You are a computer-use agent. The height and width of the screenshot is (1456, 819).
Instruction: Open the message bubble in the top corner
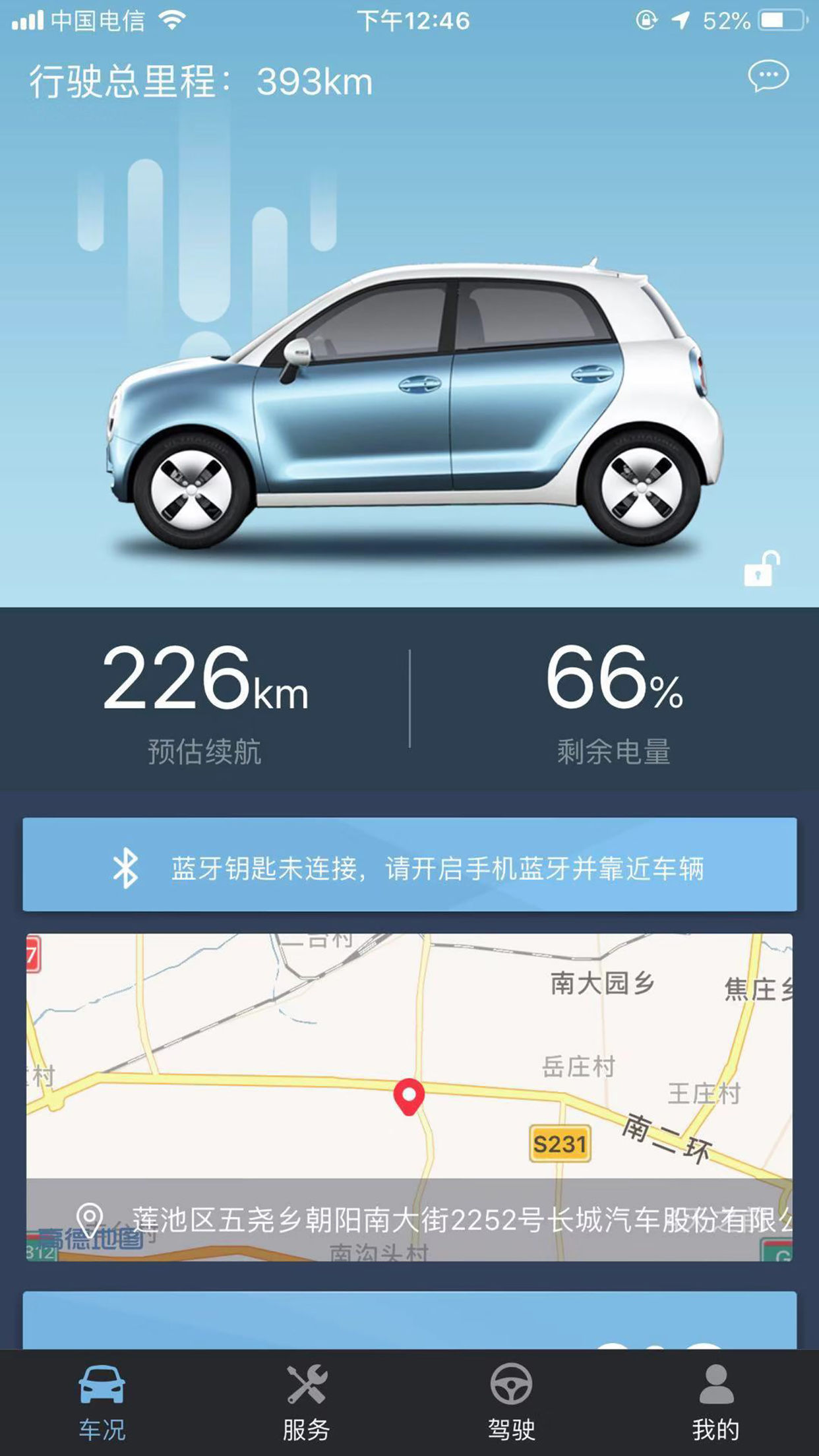click(x=767, y=77)
